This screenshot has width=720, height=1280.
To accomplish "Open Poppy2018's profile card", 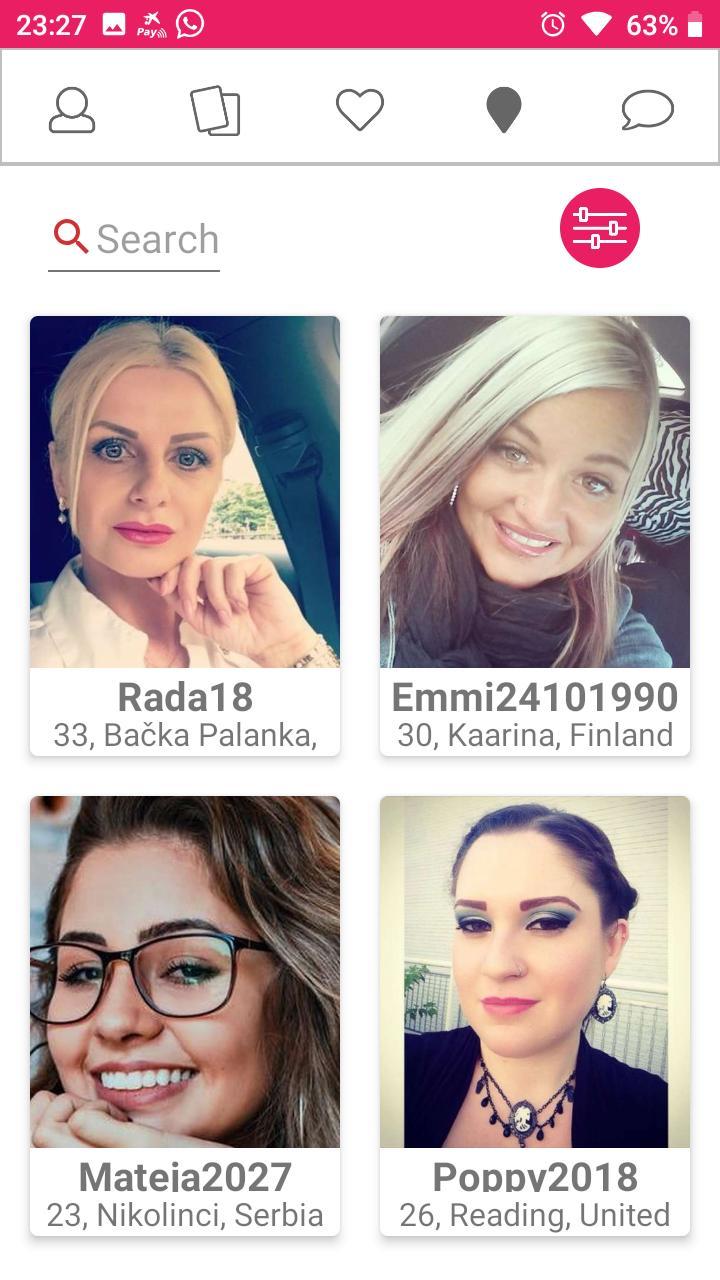I will click(x=535, y=1015).
